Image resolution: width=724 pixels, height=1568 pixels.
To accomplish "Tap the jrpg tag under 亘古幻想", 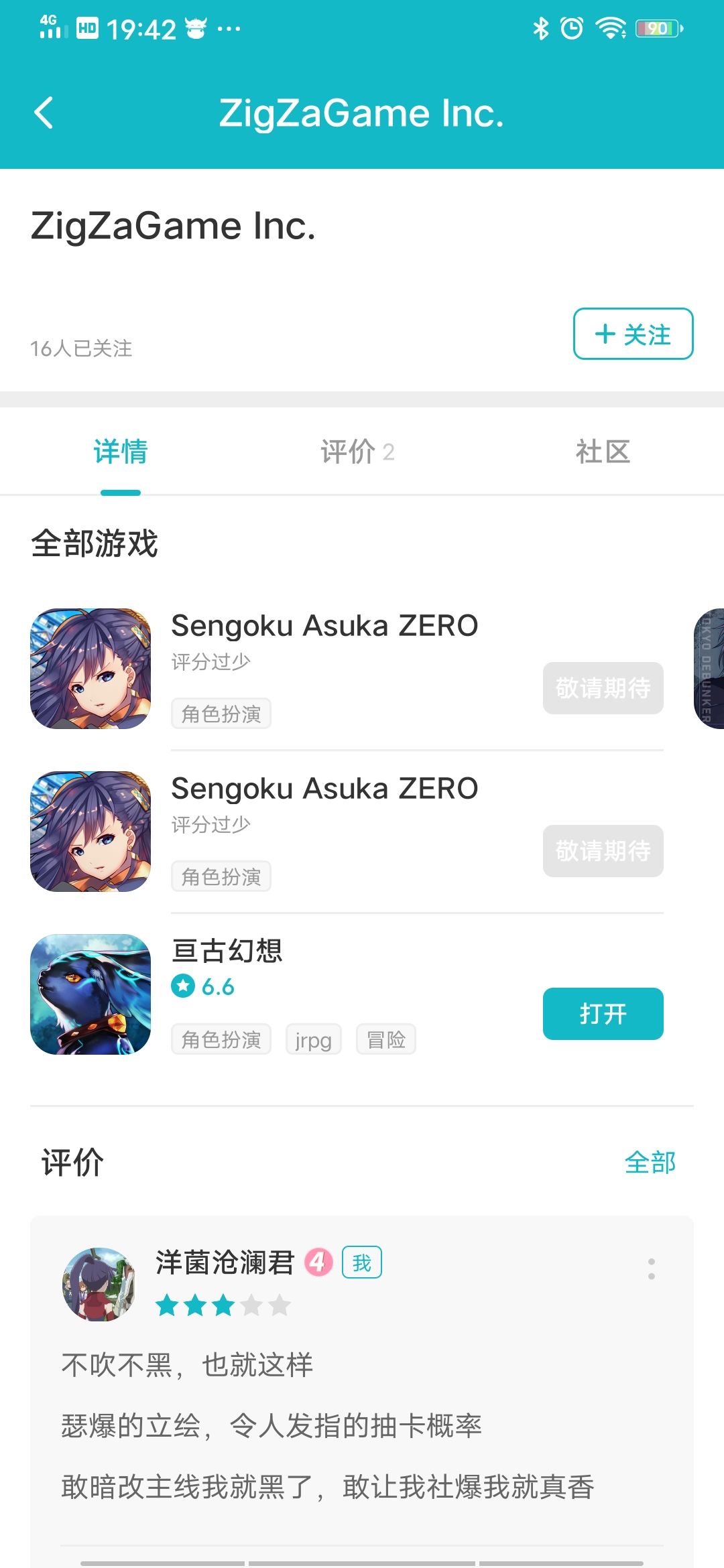I will tap(313, 1039).
